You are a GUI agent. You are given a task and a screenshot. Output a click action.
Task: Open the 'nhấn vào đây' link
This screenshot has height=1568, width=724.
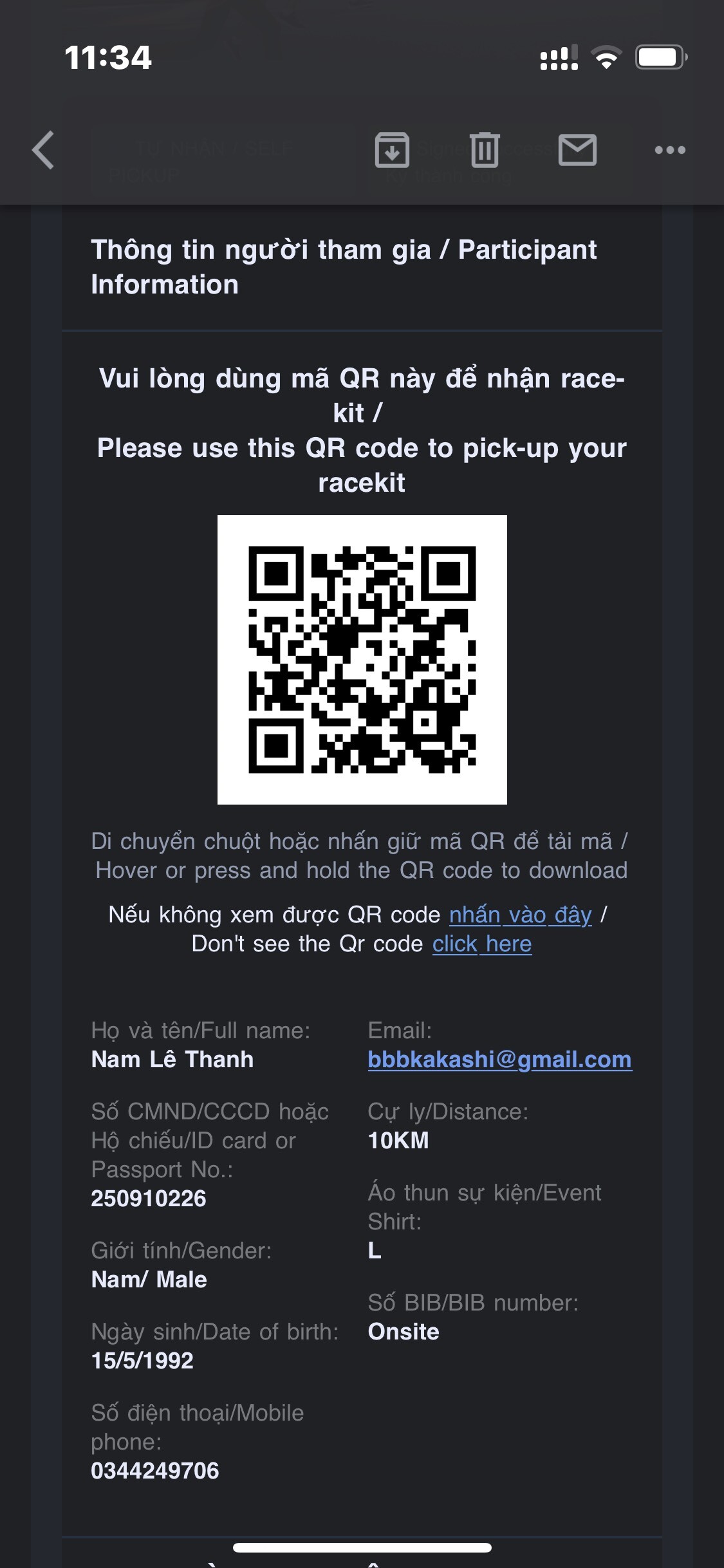(x=520, y=915)
